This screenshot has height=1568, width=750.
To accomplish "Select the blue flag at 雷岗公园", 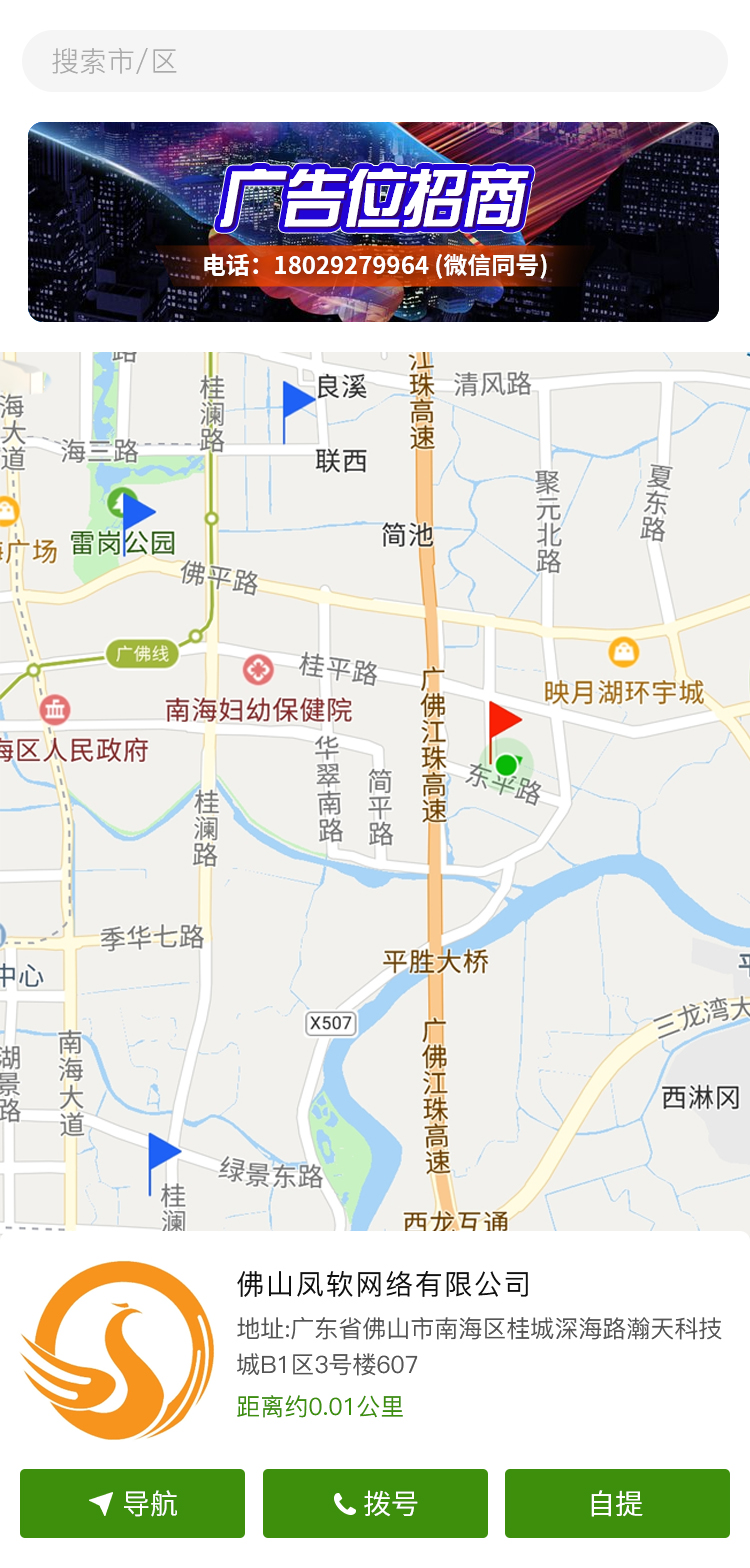I will (137, 513).
